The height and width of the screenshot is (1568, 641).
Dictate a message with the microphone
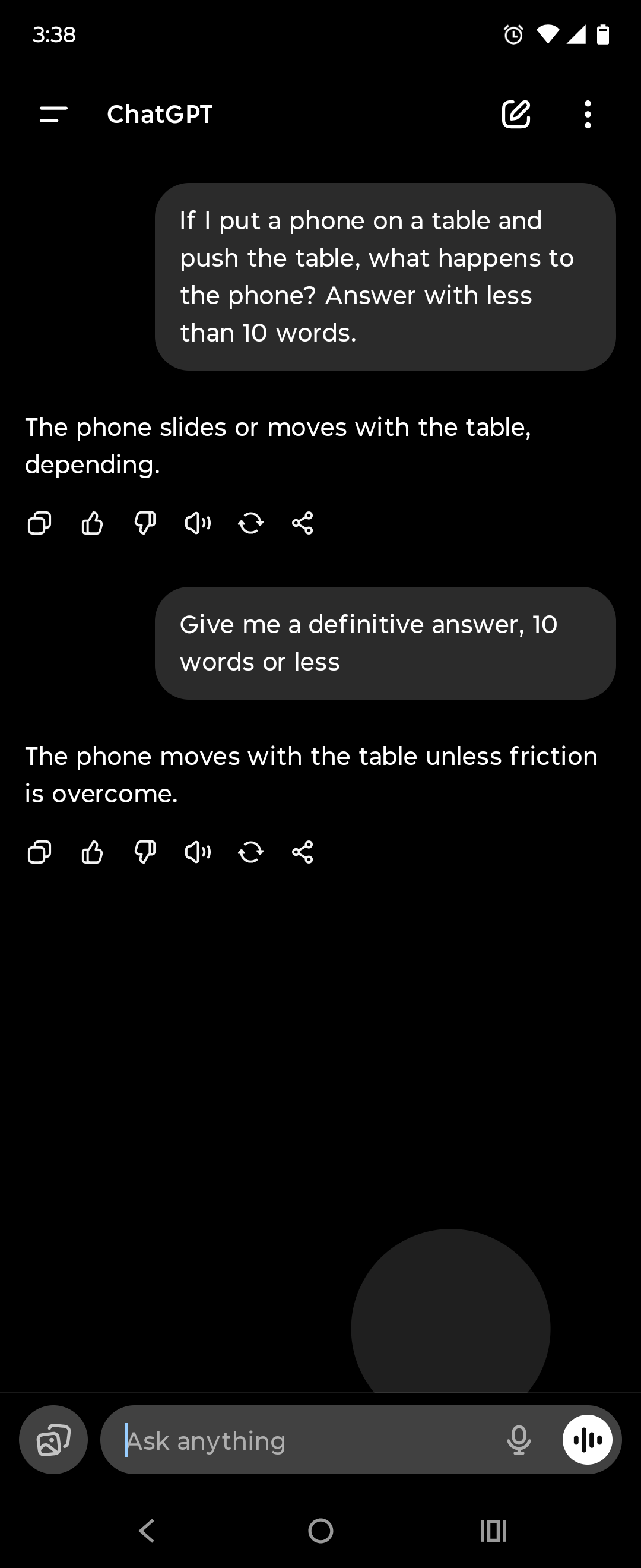click(x=519, y=1440)
